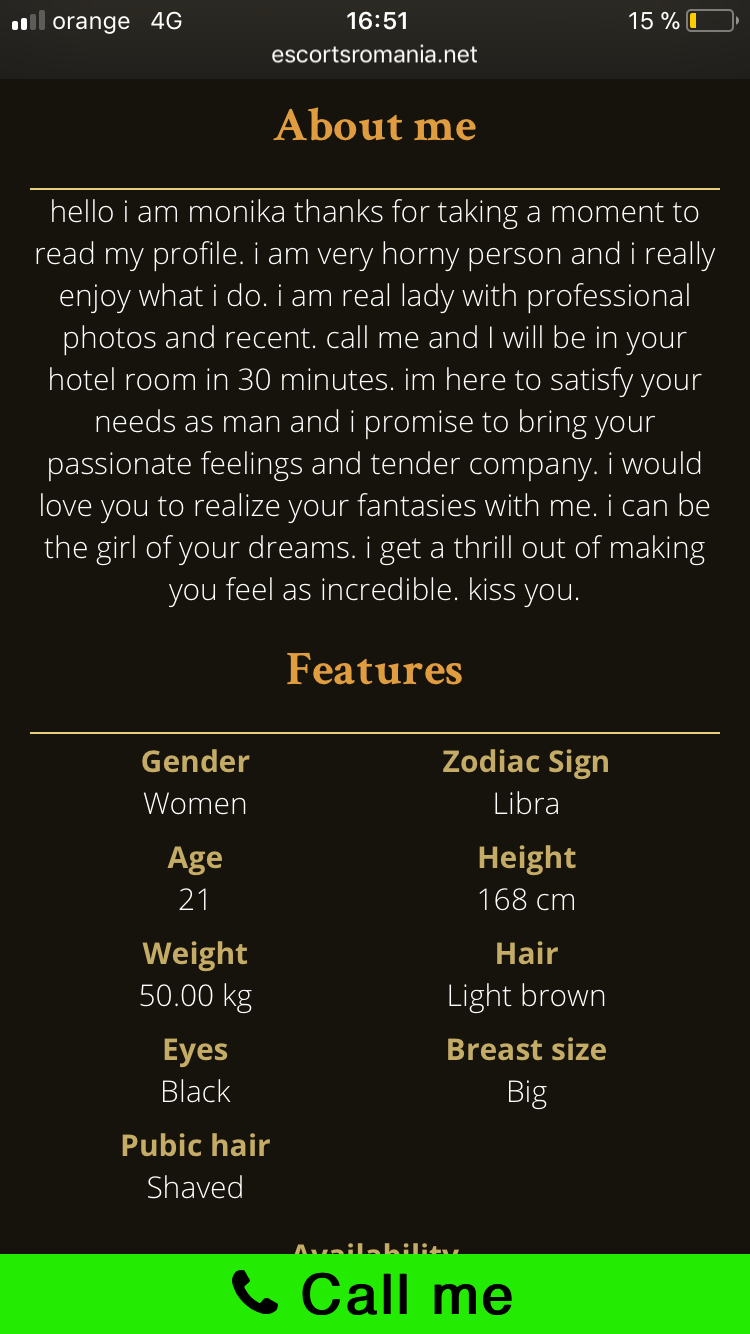
Task: Tap the escortsromania.net address bar
Action: coord(374,55)
